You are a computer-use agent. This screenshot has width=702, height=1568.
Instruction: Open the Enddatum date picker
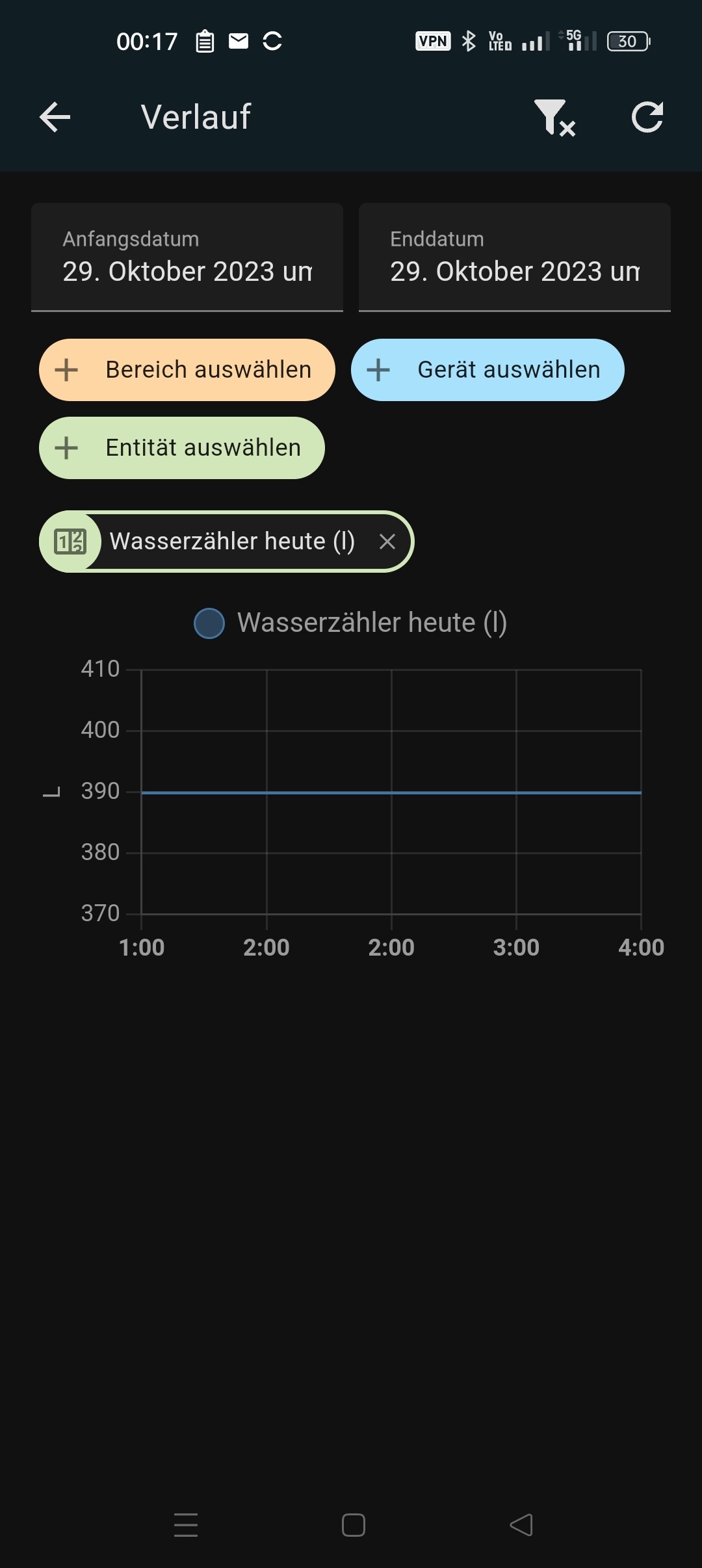[x=515, y=257]
